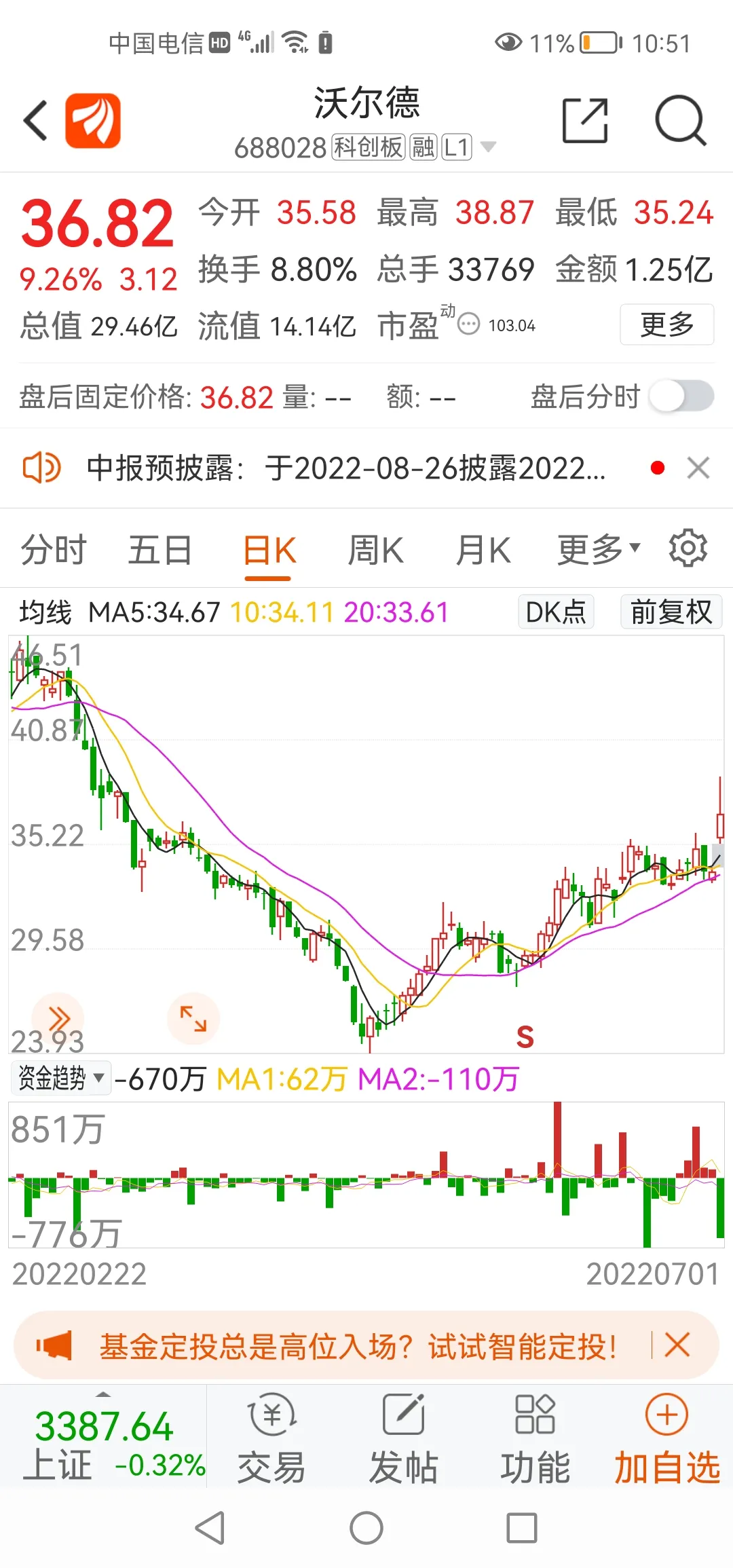The image size is (733, 1568).
Task: Toggle the 盘后分时 switch
Action: (681, 396)
